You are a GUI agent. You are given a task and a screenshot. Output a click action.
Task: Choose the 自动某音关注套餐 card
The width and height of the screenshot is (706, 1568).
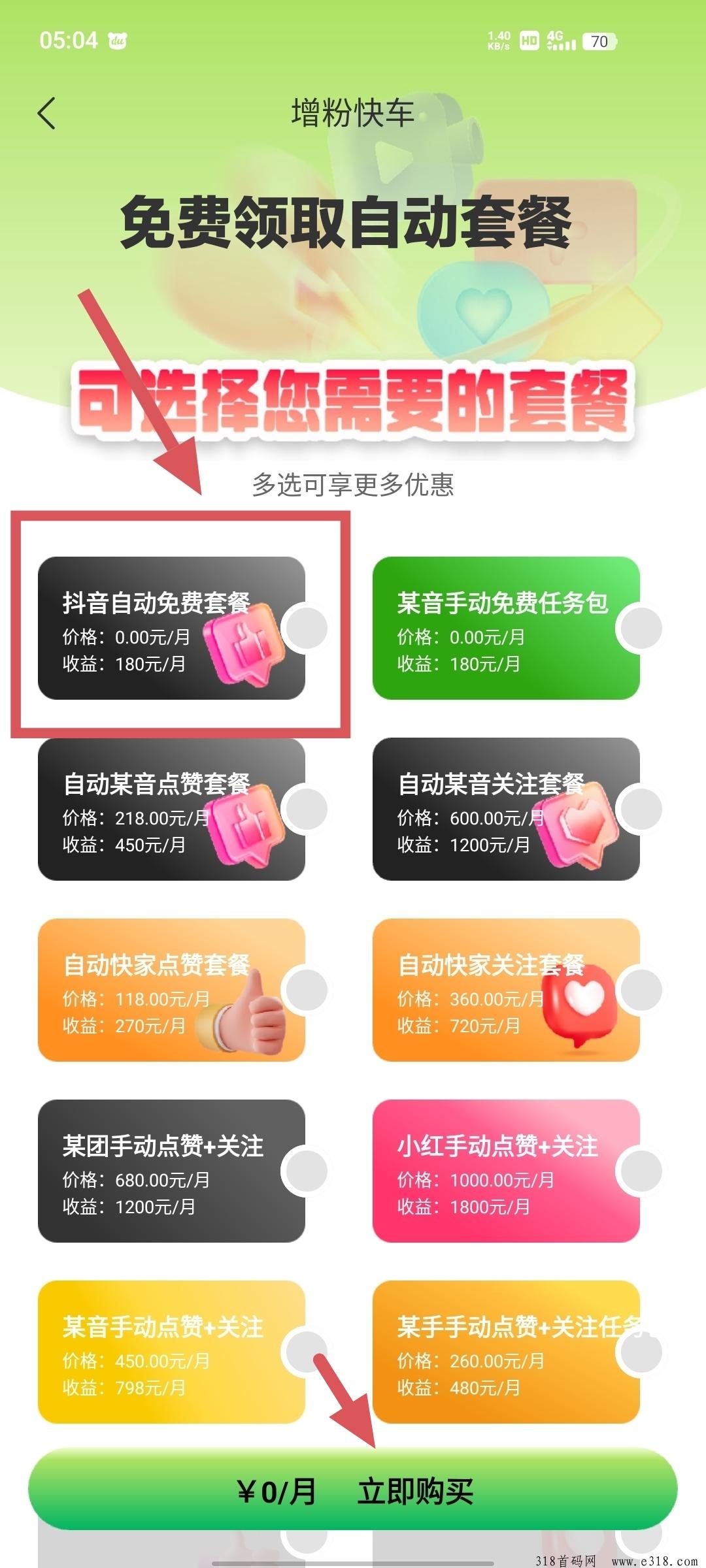(506, 809)
